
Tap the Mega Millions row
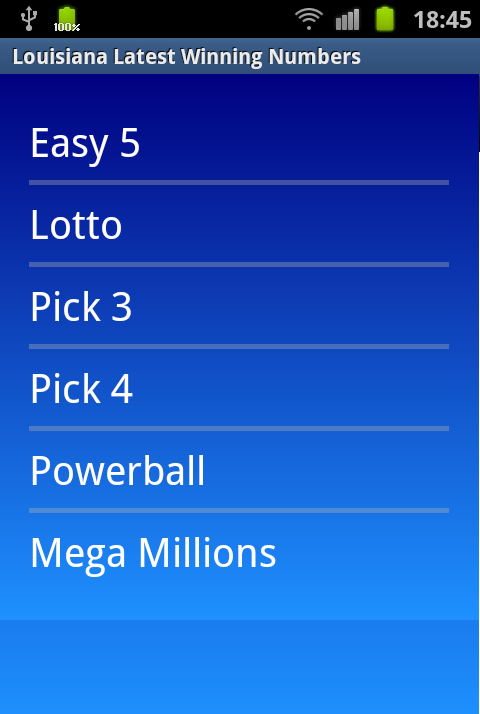pos(239,552)
